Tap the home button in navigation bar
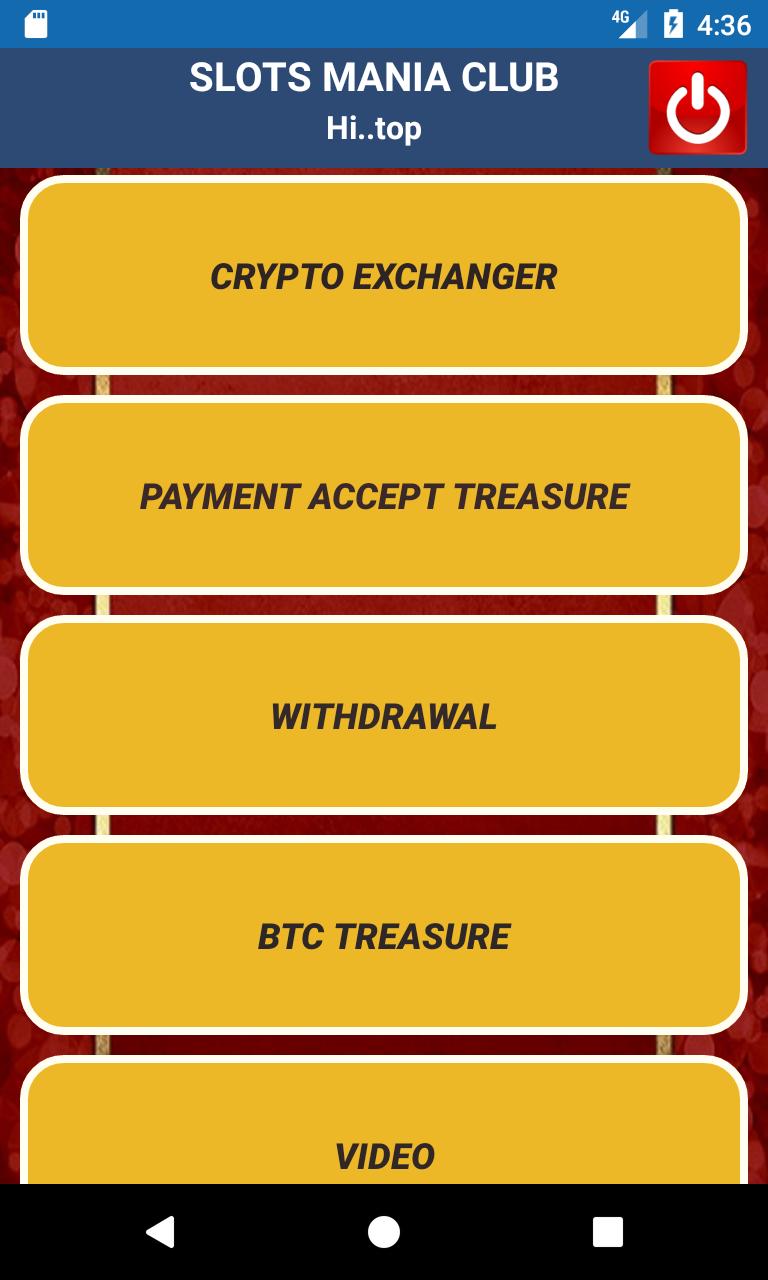The height and width of the screenshot is (1280, 768). point(384,1232)
